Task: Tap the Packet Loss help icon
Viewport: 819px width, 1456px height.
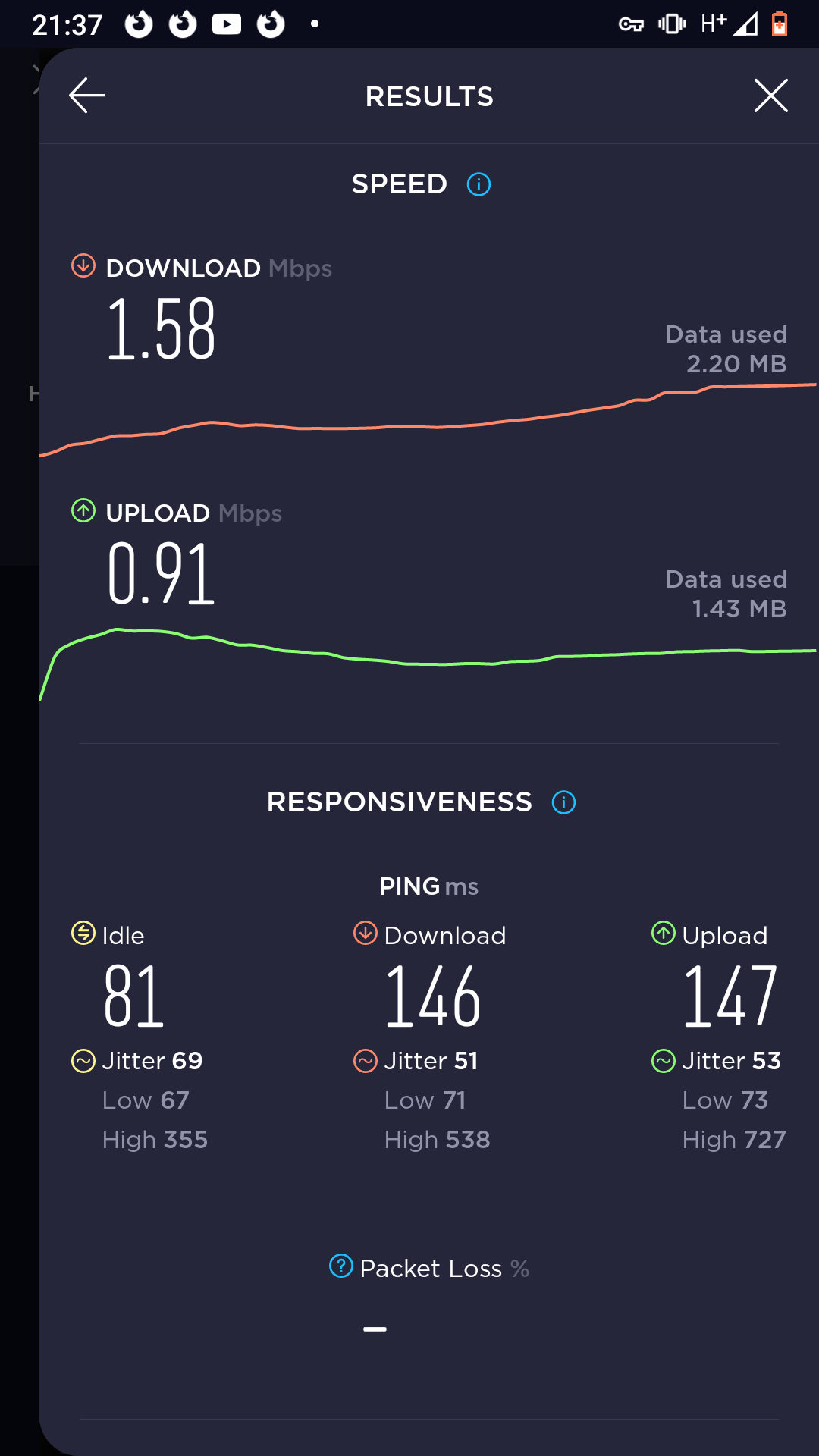Action: click(341, 1266)
